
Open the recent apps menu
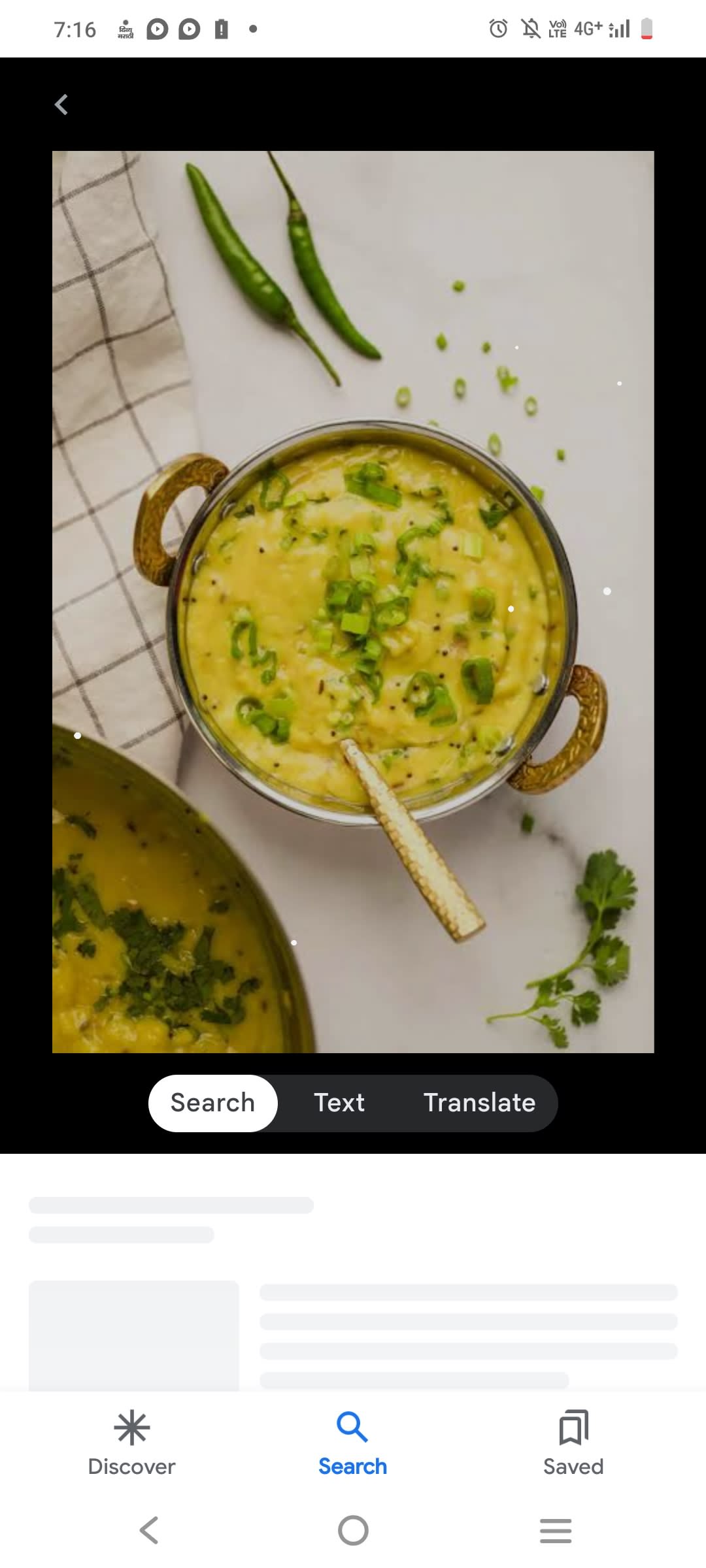(556, 1530)
